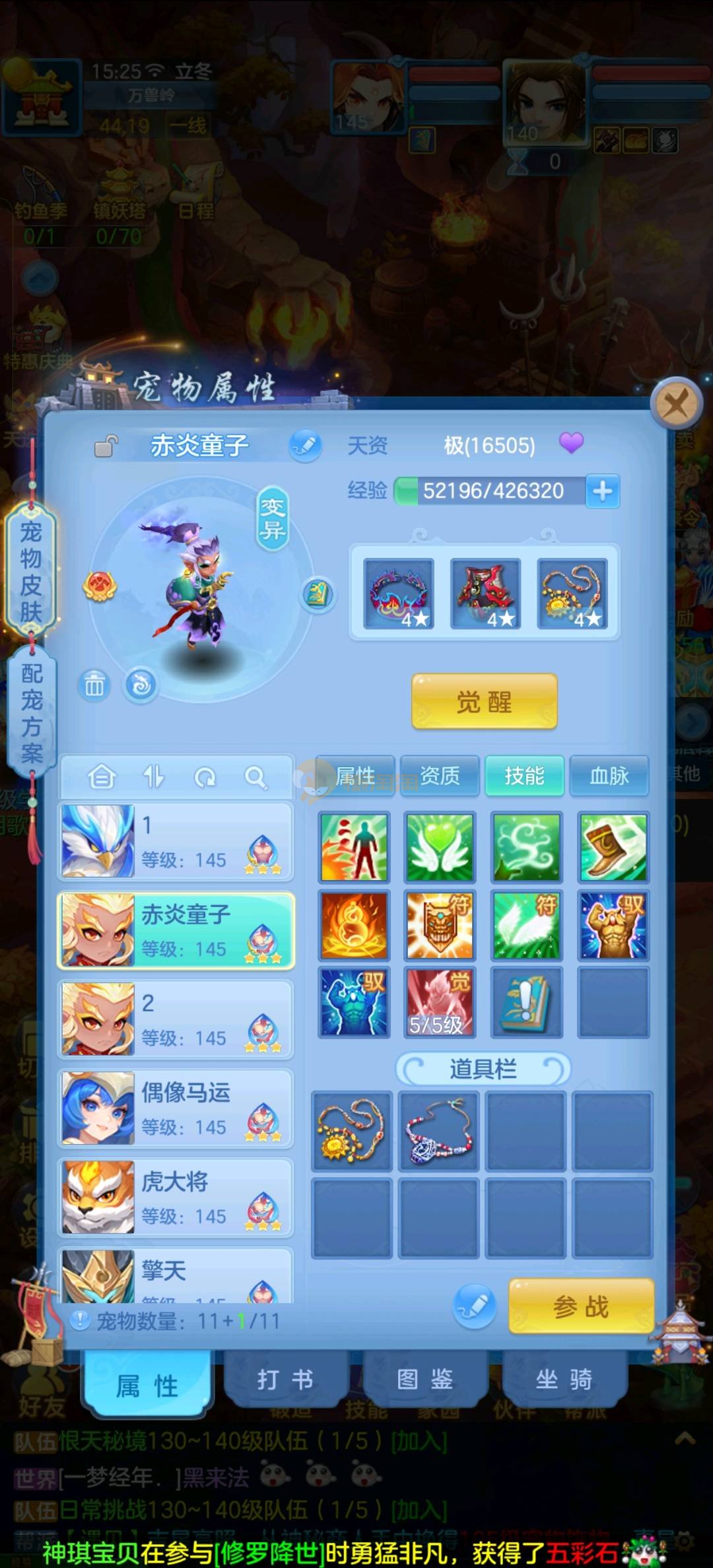
Task: Open the 血脉 bloodline tab
Action: (609, 776)
